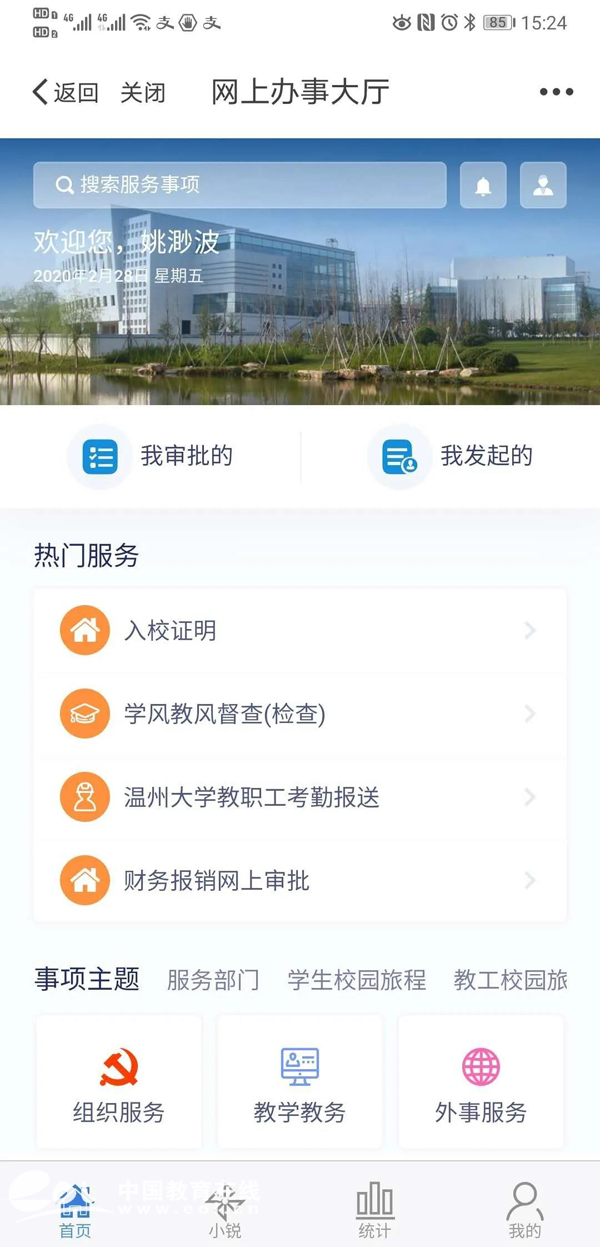Select the 事项主题 tab
Viewport: 600px width, 1247px height.
[x=87, y=980]
